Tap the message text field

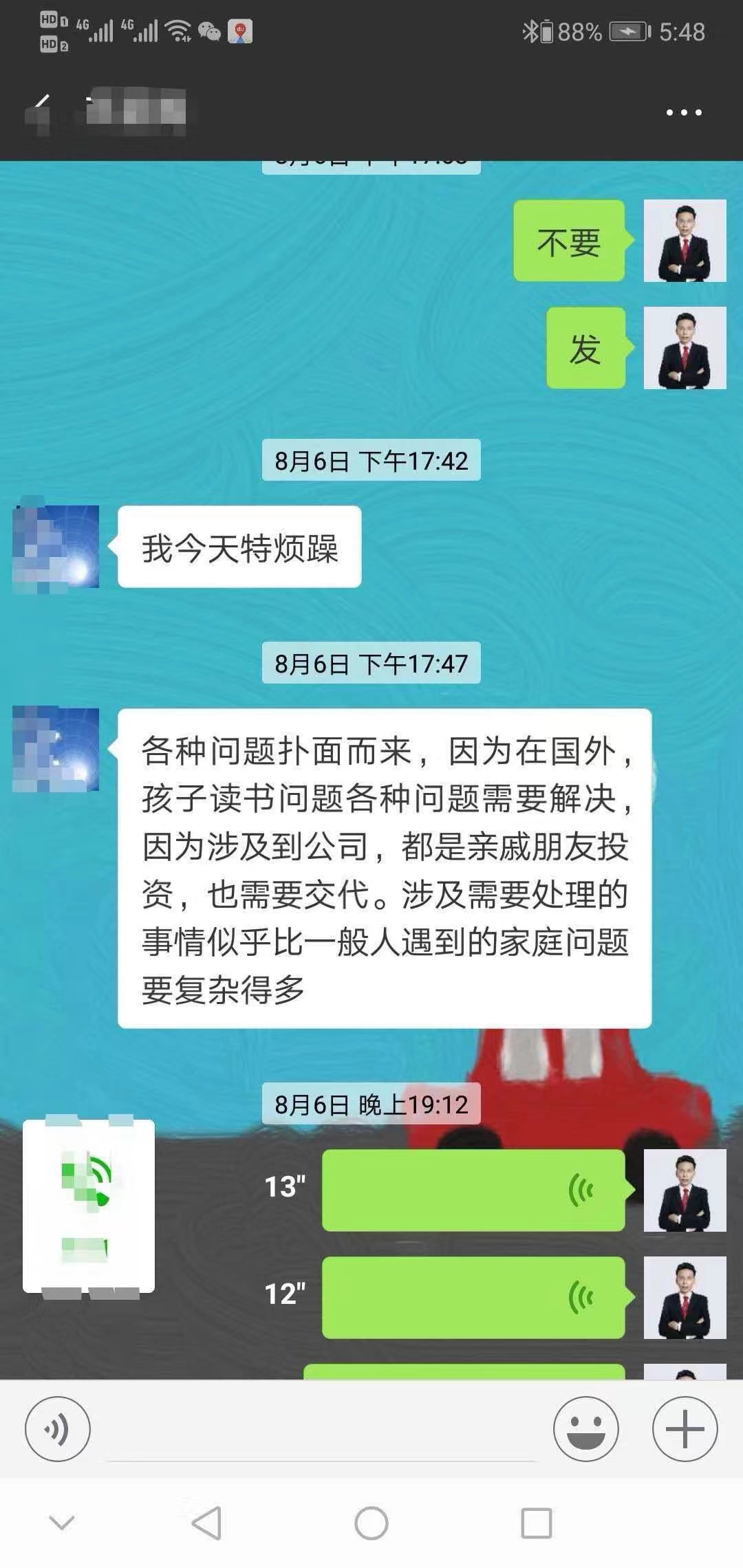click(322, 1430)
